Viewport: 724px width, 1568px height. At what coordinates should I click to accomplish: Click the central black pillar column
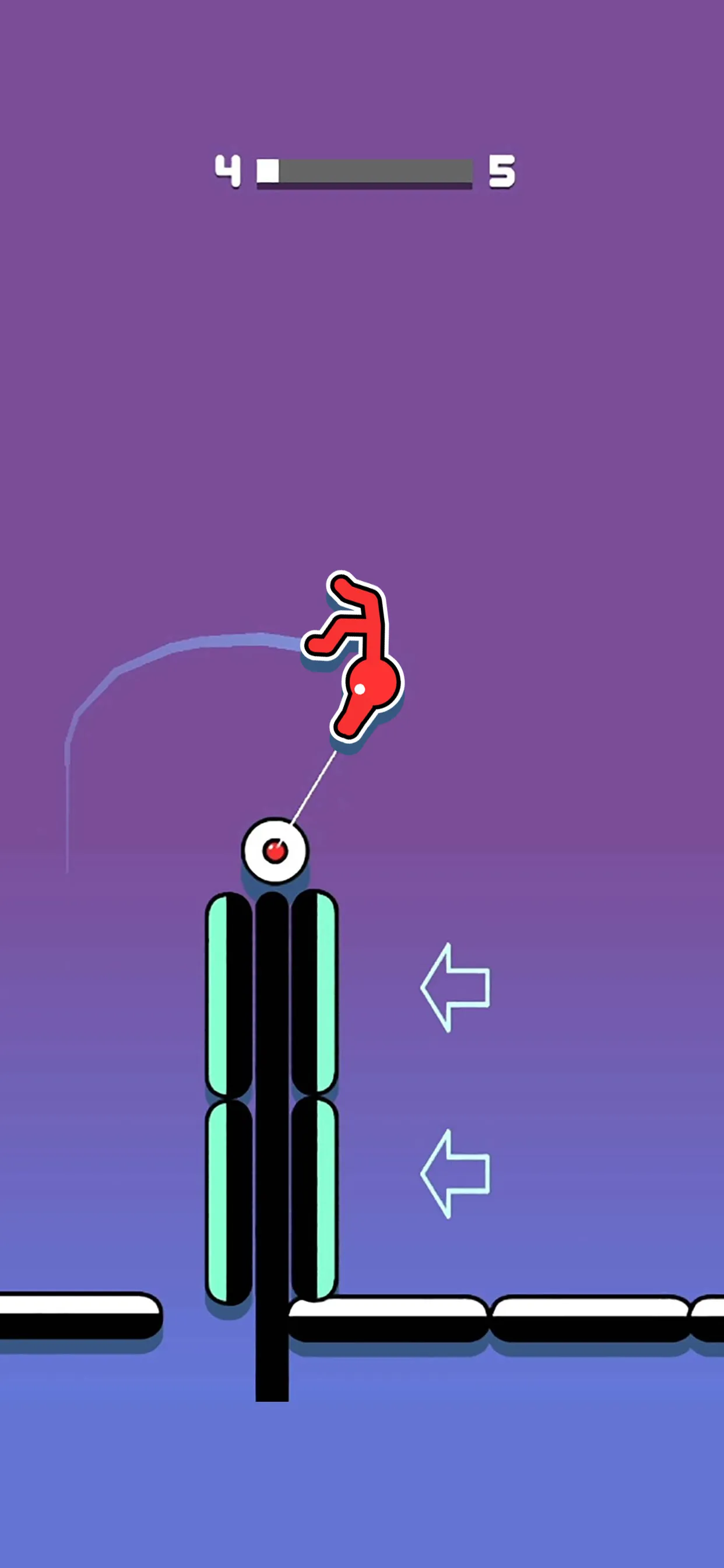[x=272, y=1035]
